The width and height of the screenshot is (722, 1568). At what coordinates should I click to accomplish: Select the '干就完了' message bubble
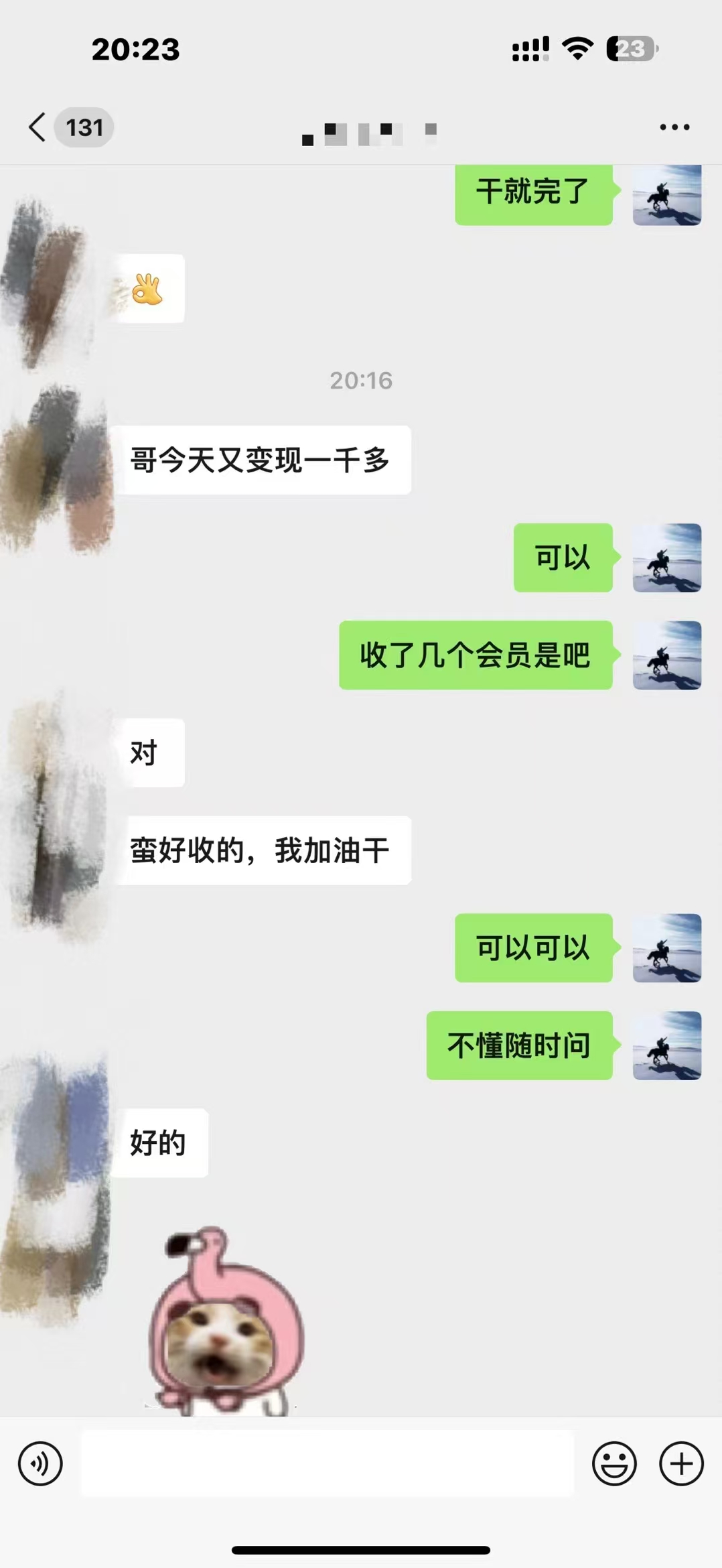pos(532,194)
